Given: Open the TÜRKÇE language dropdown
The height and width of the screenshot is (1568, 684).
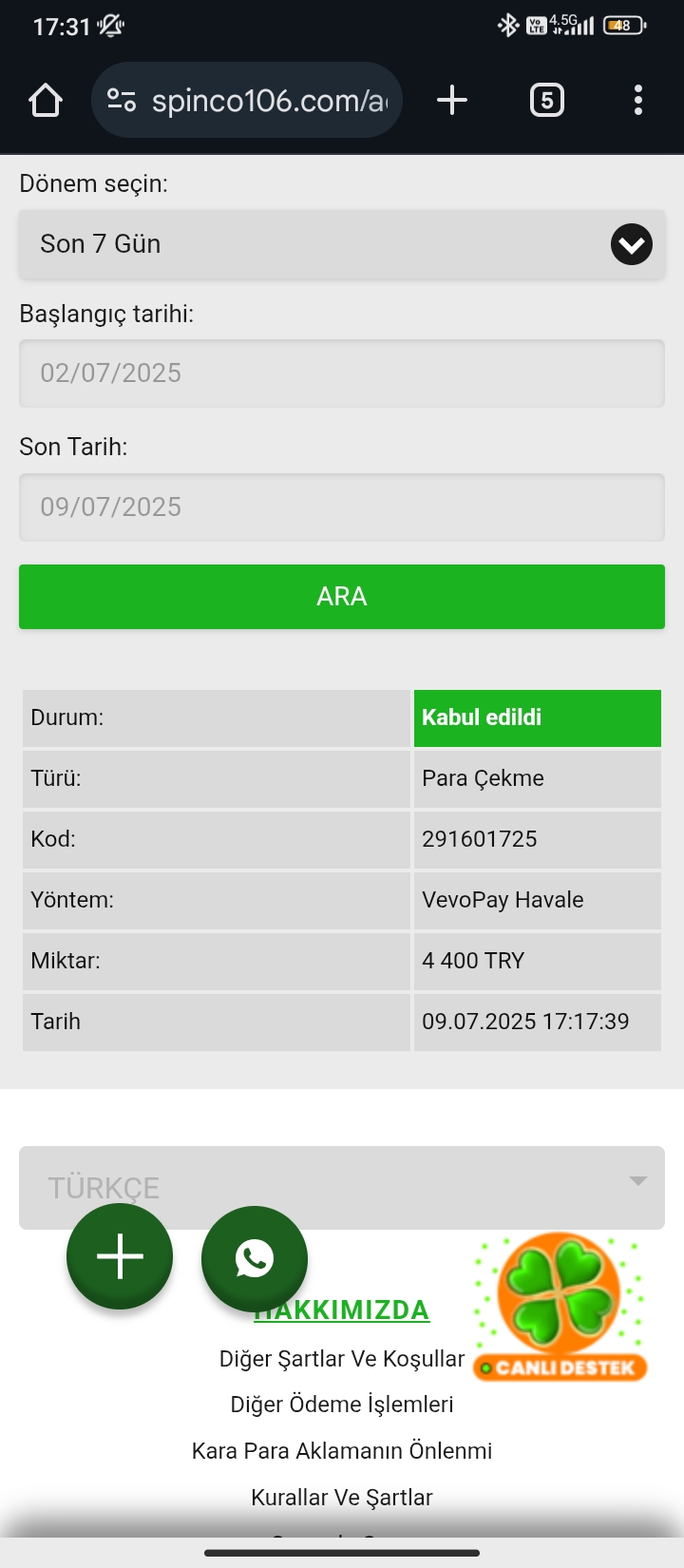Looking at the screenshot, I should (342, 1188).
